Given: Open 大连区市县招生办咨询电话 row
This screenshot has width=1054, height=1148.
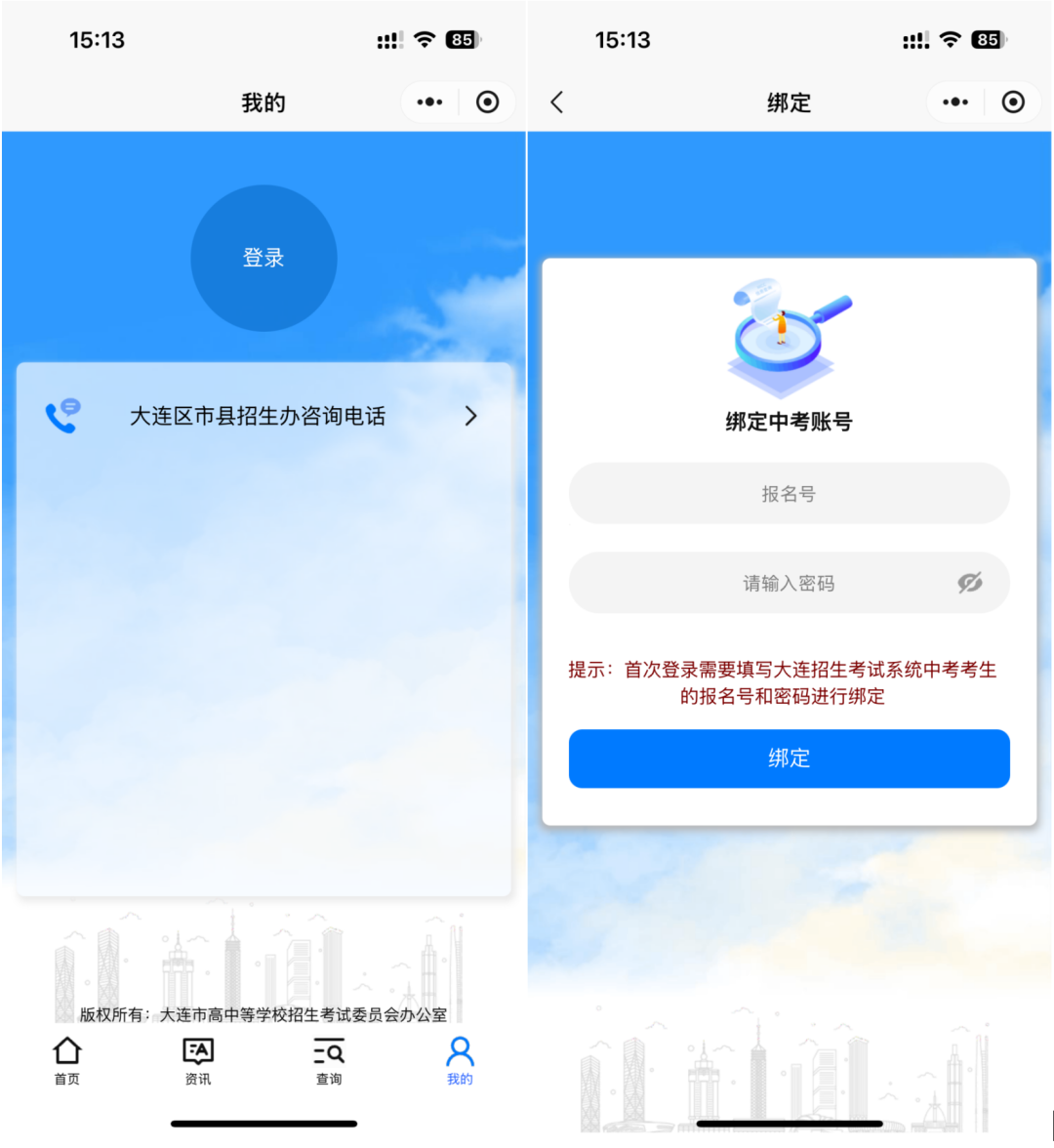Looking at the screenshot, I should tap(263, 416).
